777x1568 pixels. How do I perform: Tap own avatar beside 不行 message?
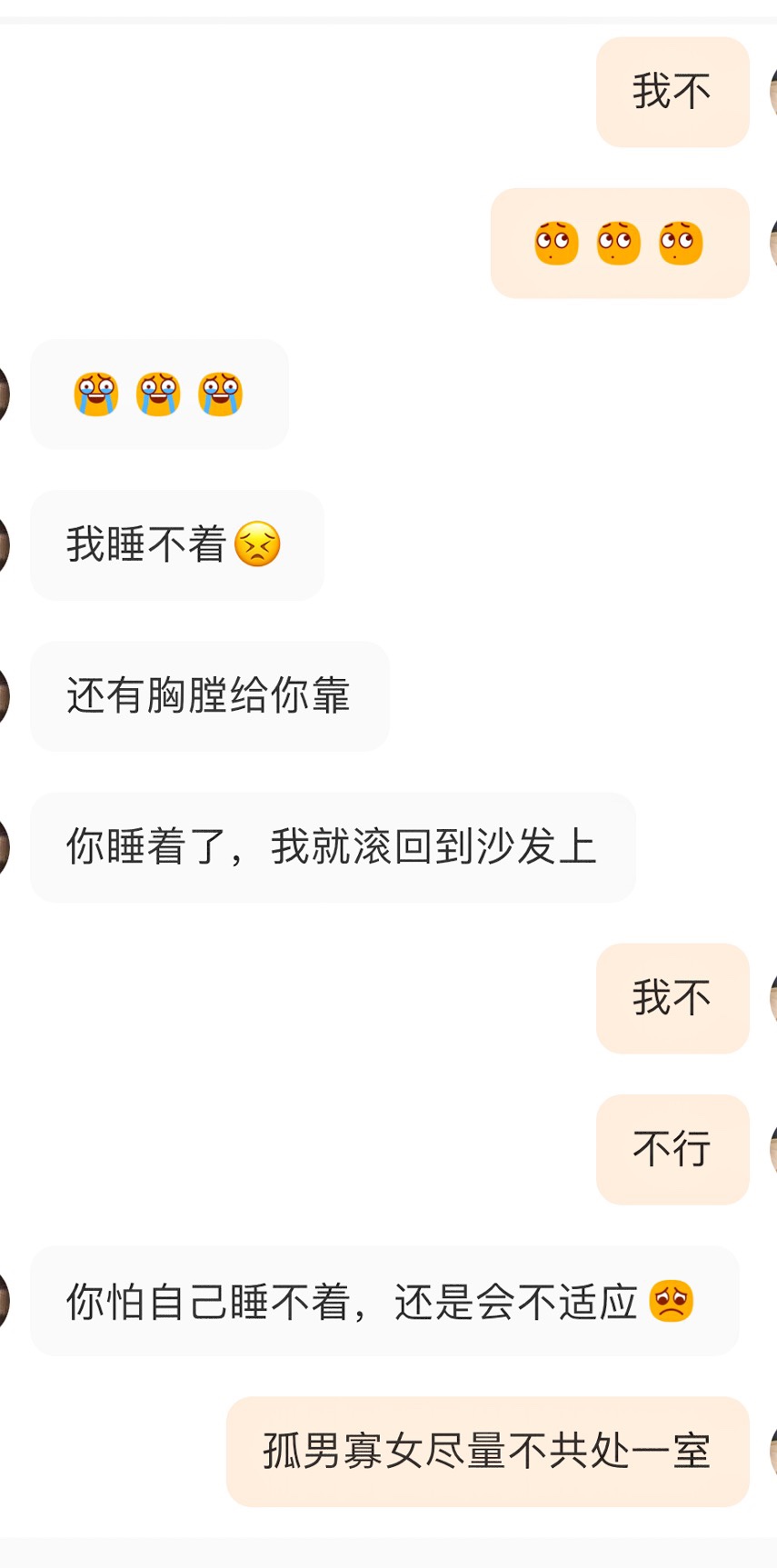(x=773, y=1149)
